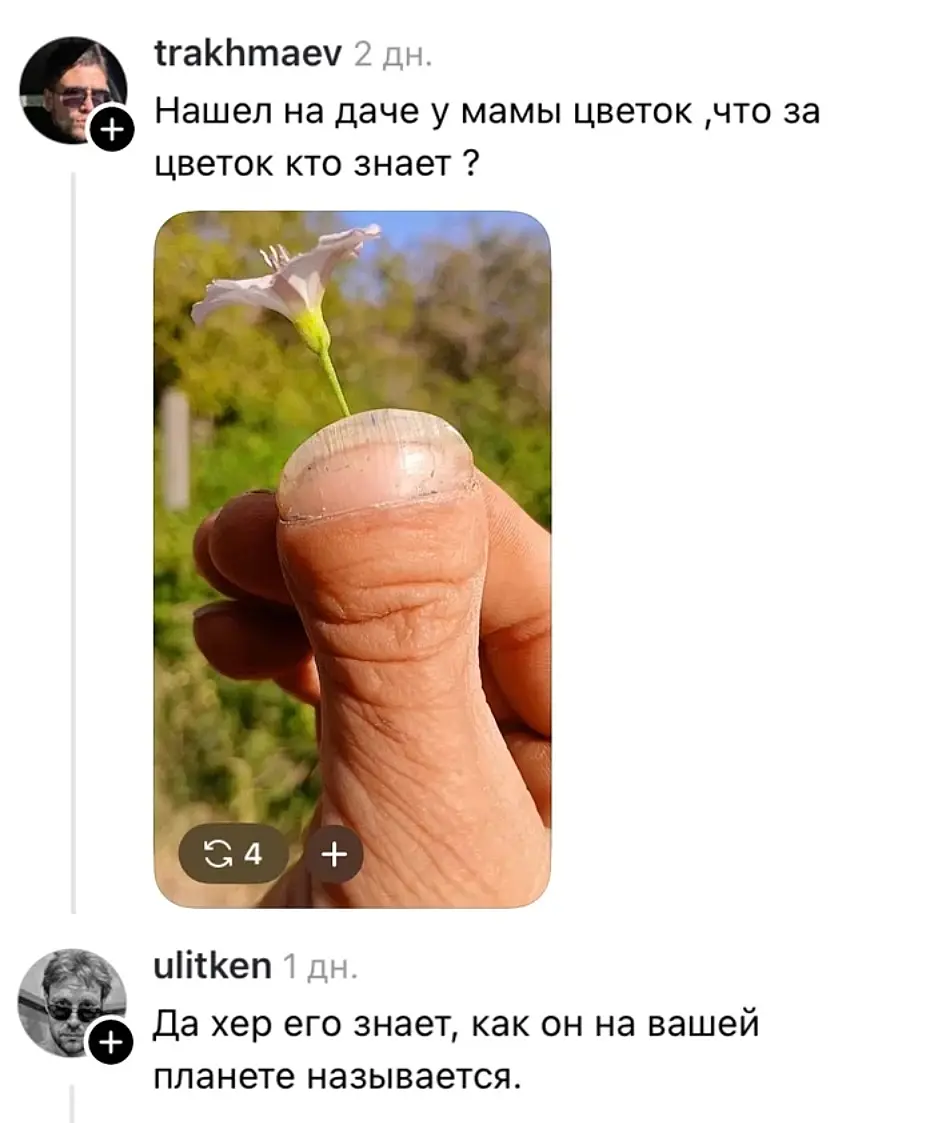Tap the plus button on the photo
Screen dimensions: 928x1123
(x=334, y=854)
